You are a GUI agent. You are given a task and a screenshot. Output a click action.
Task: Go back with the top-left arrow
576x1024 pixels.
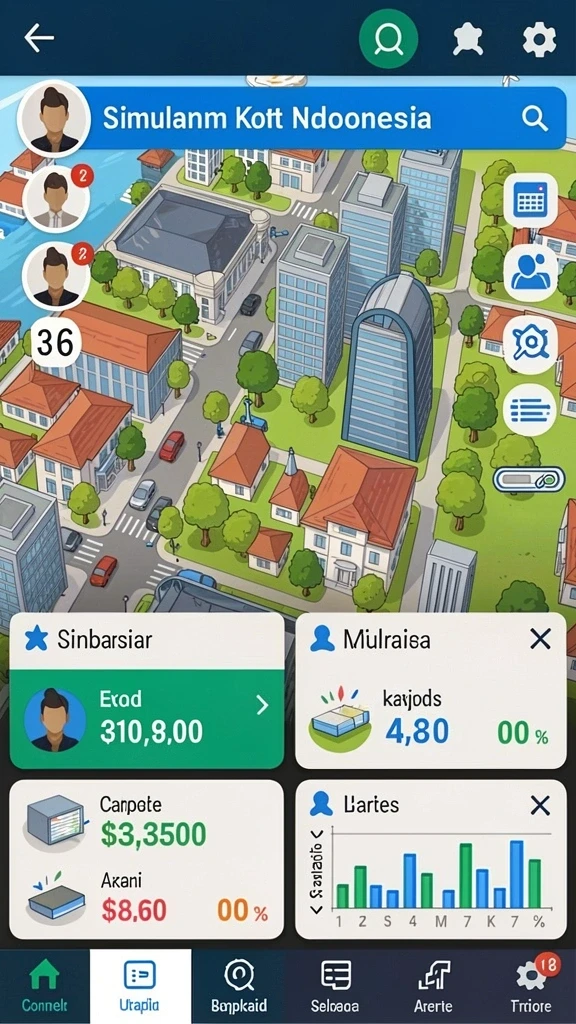(39, 39)
